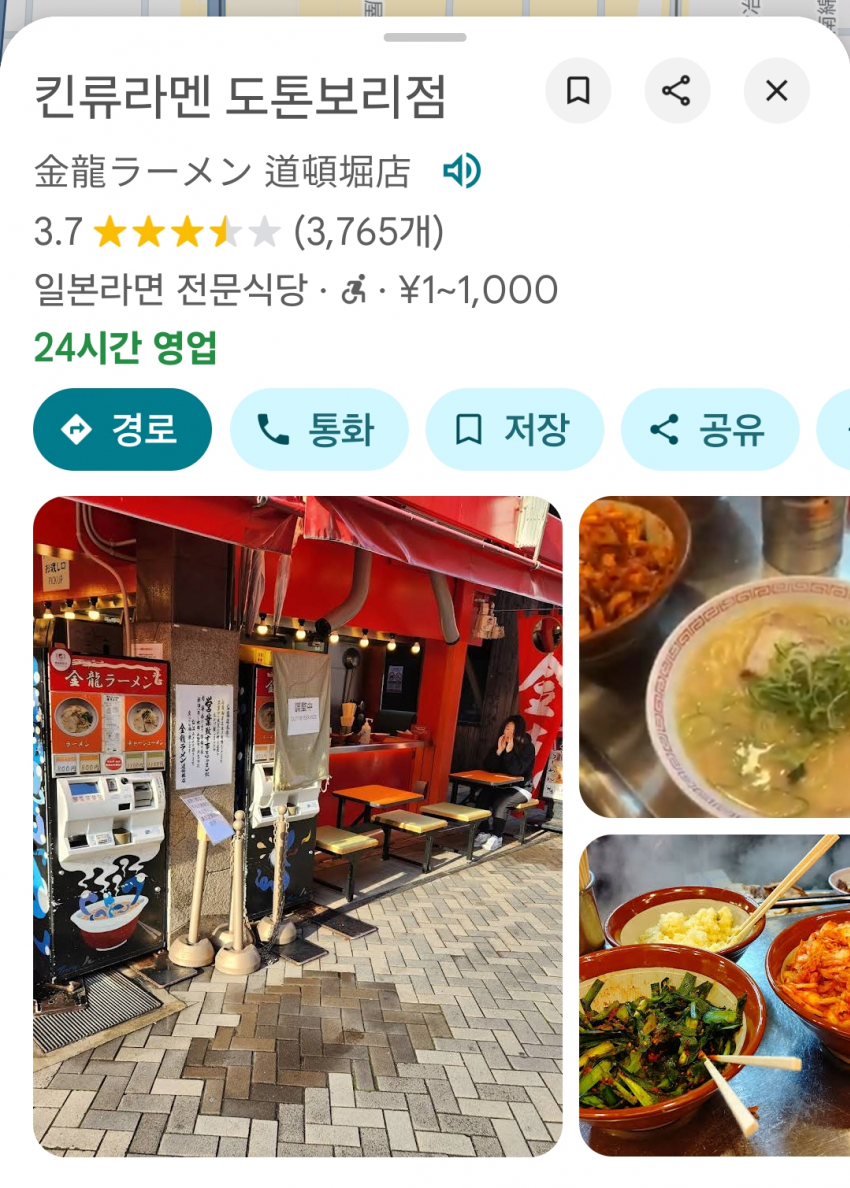850x1188 pixels.
Task: Expand the partially visible chip after 공유
Action: 840,428
